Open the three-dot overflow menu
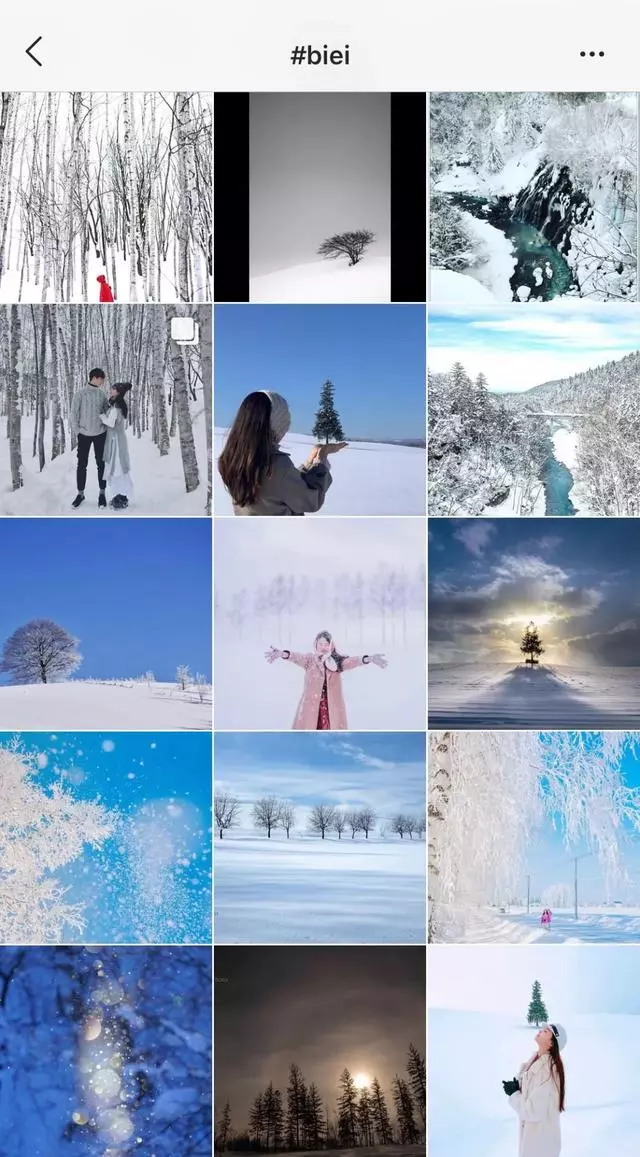Viewport: 640px width, 1157px height. coord(592,54)
